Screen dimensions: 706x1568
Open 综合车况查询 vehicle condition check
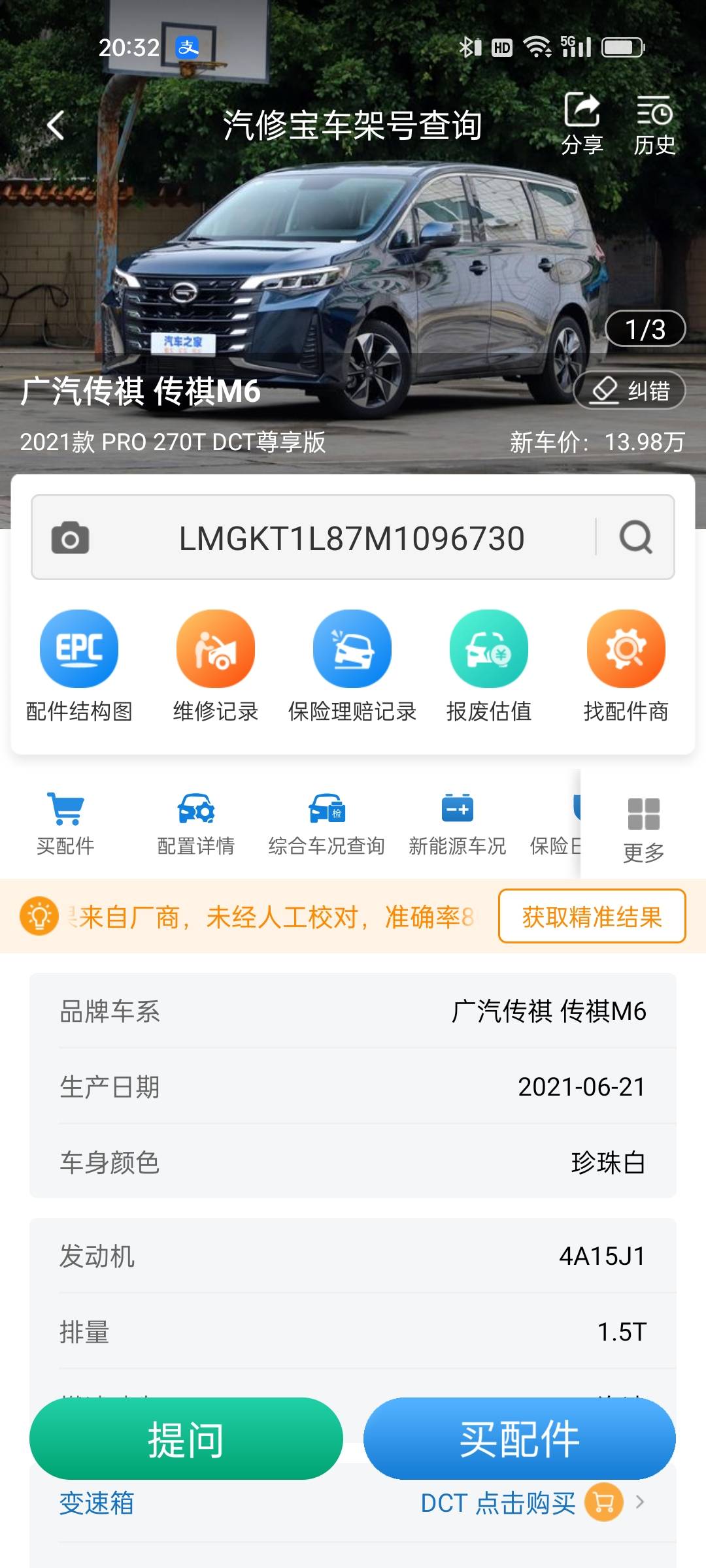[327, 823]
